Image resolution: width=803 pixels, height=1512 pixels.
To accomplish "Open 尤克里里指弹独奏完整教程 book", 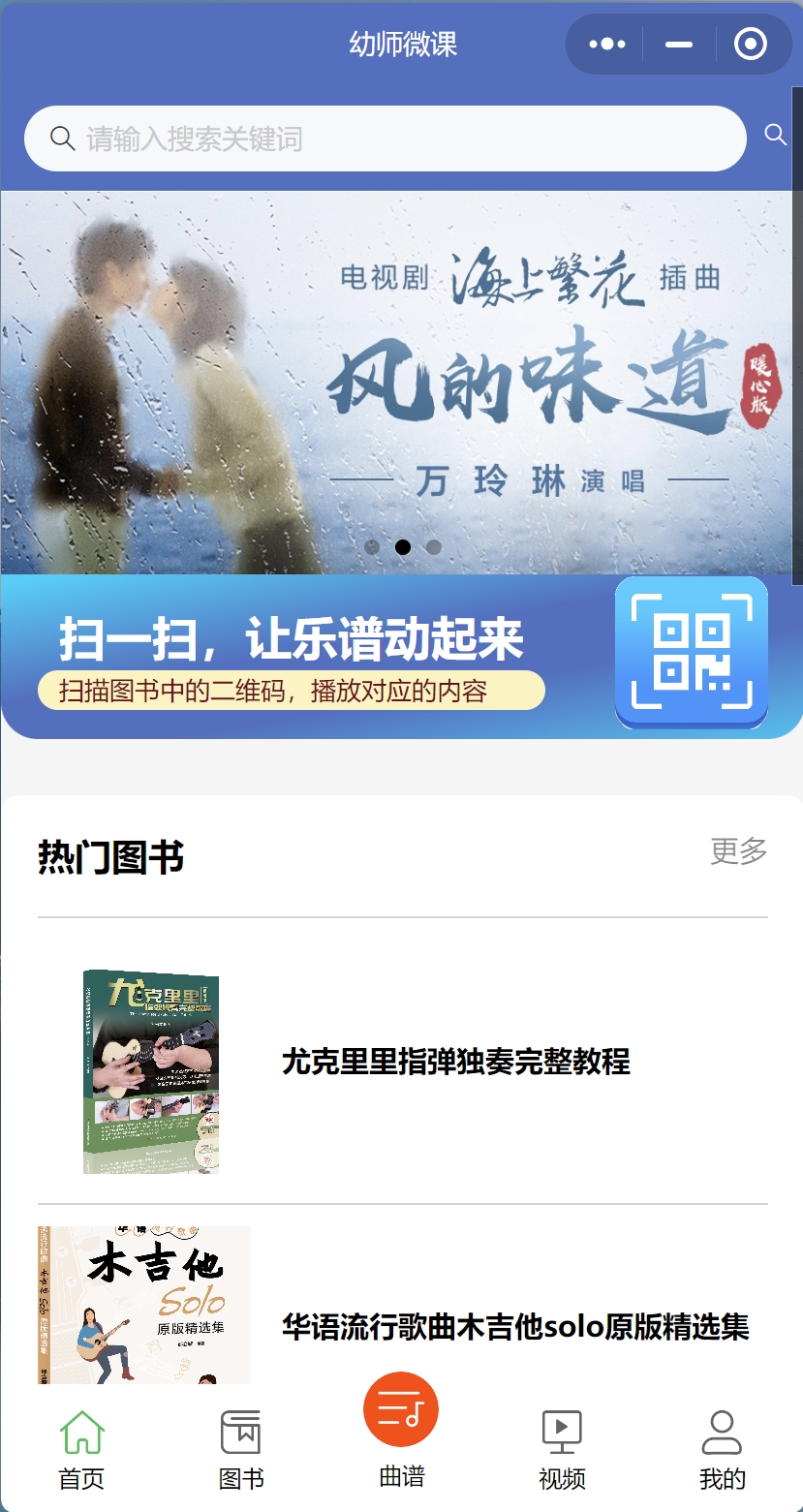I will pyautogui.click(x=455, y=1062).
